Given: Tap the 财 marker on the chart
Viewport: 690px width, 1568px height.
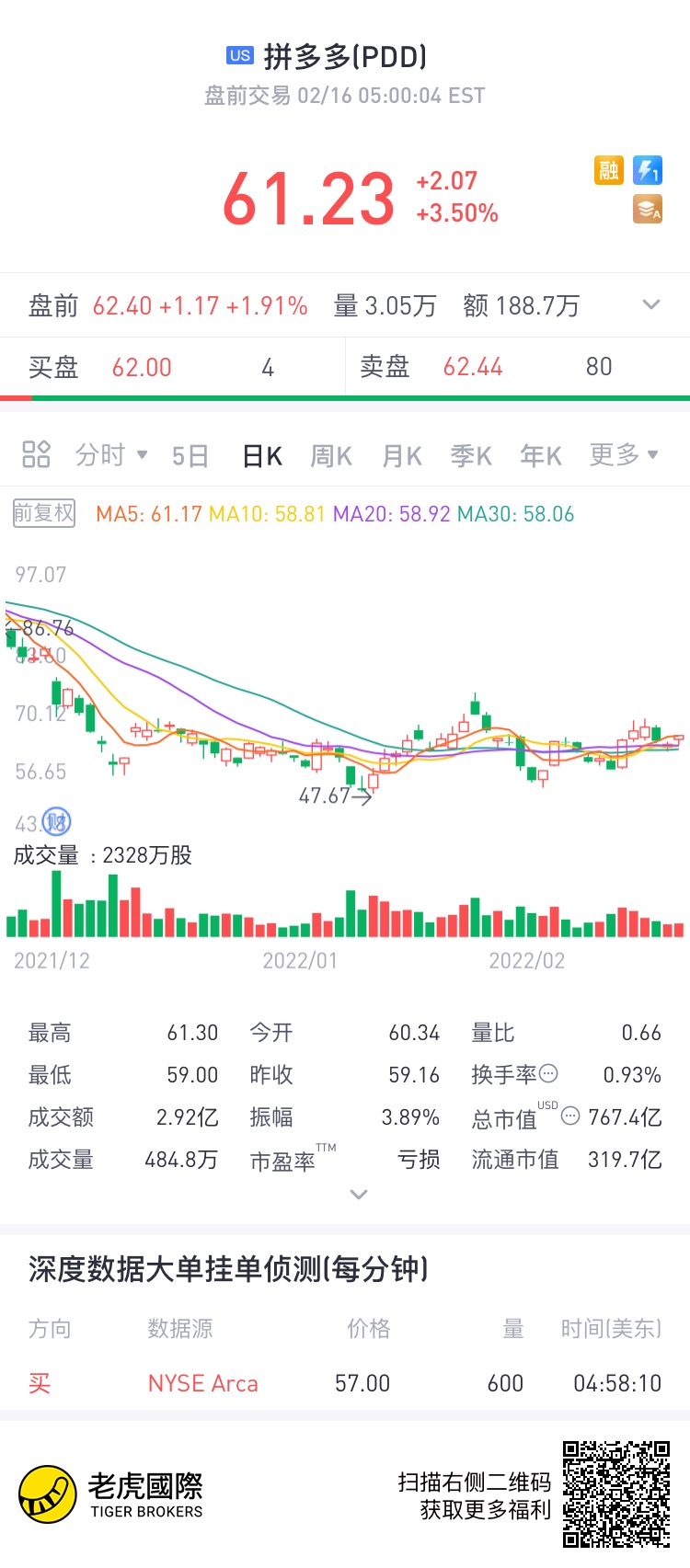Looking at the screenshot, I should pos(57,821).
